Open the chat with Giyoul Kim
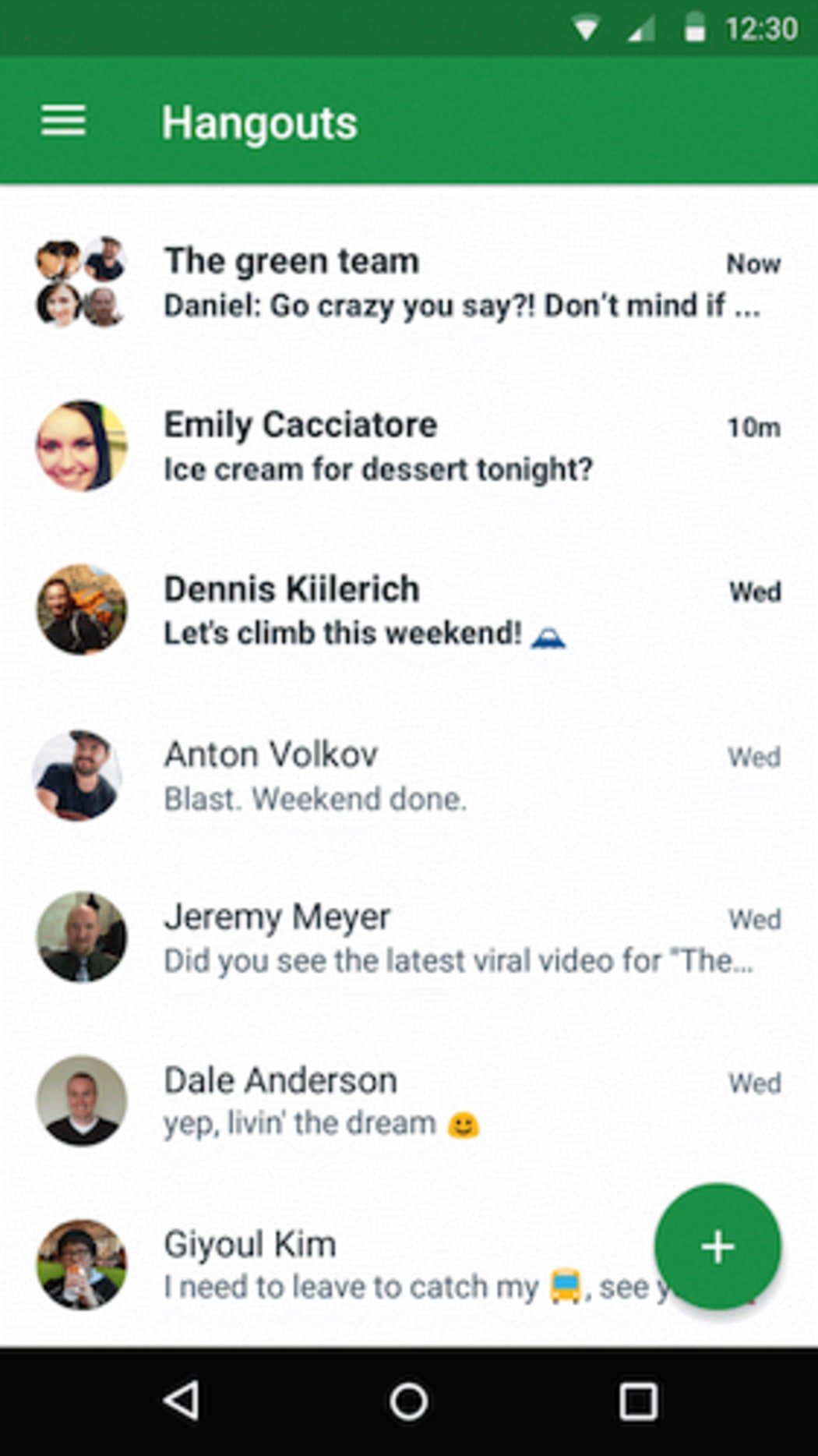 coord(351,1264)
